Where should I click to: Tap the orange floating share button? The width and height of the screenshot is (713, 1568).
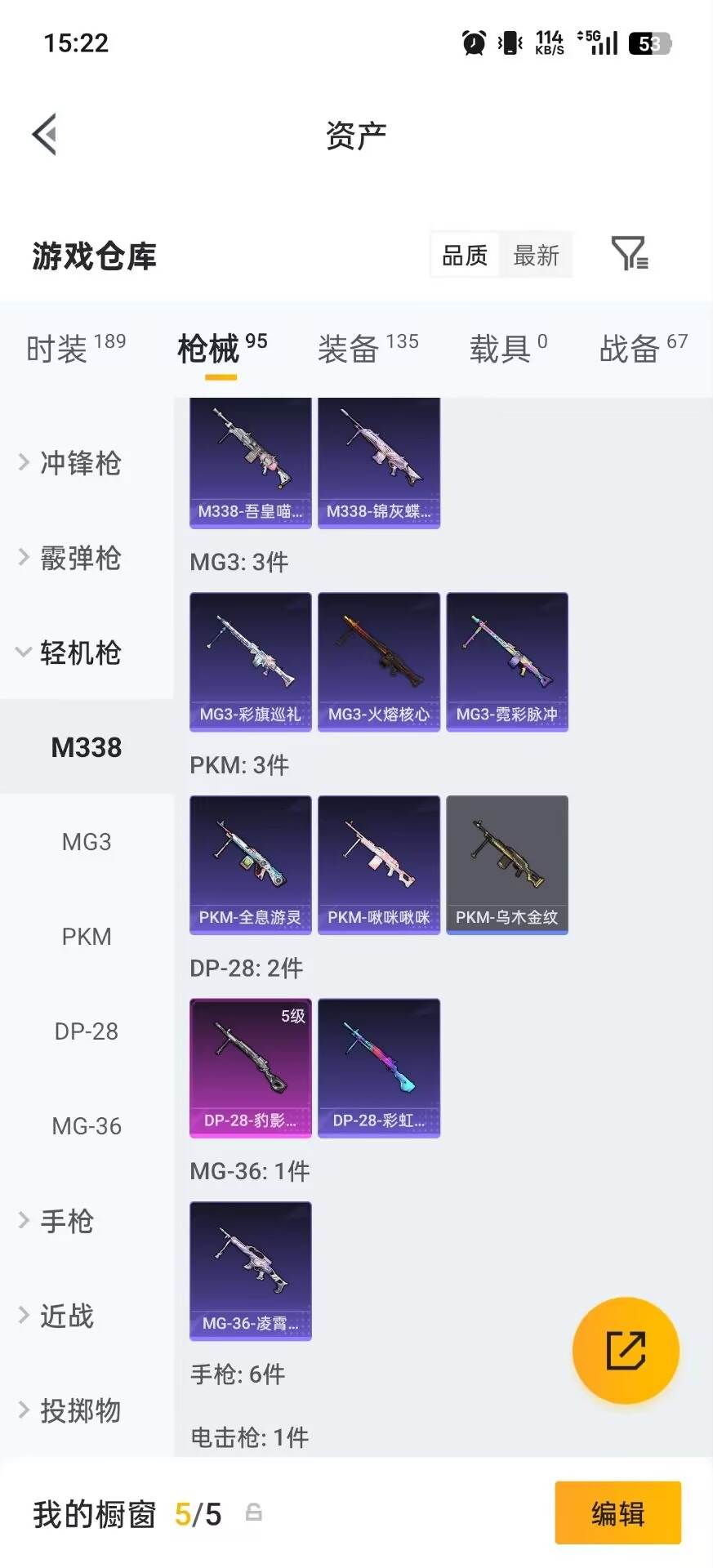(x=626, y=1350)
